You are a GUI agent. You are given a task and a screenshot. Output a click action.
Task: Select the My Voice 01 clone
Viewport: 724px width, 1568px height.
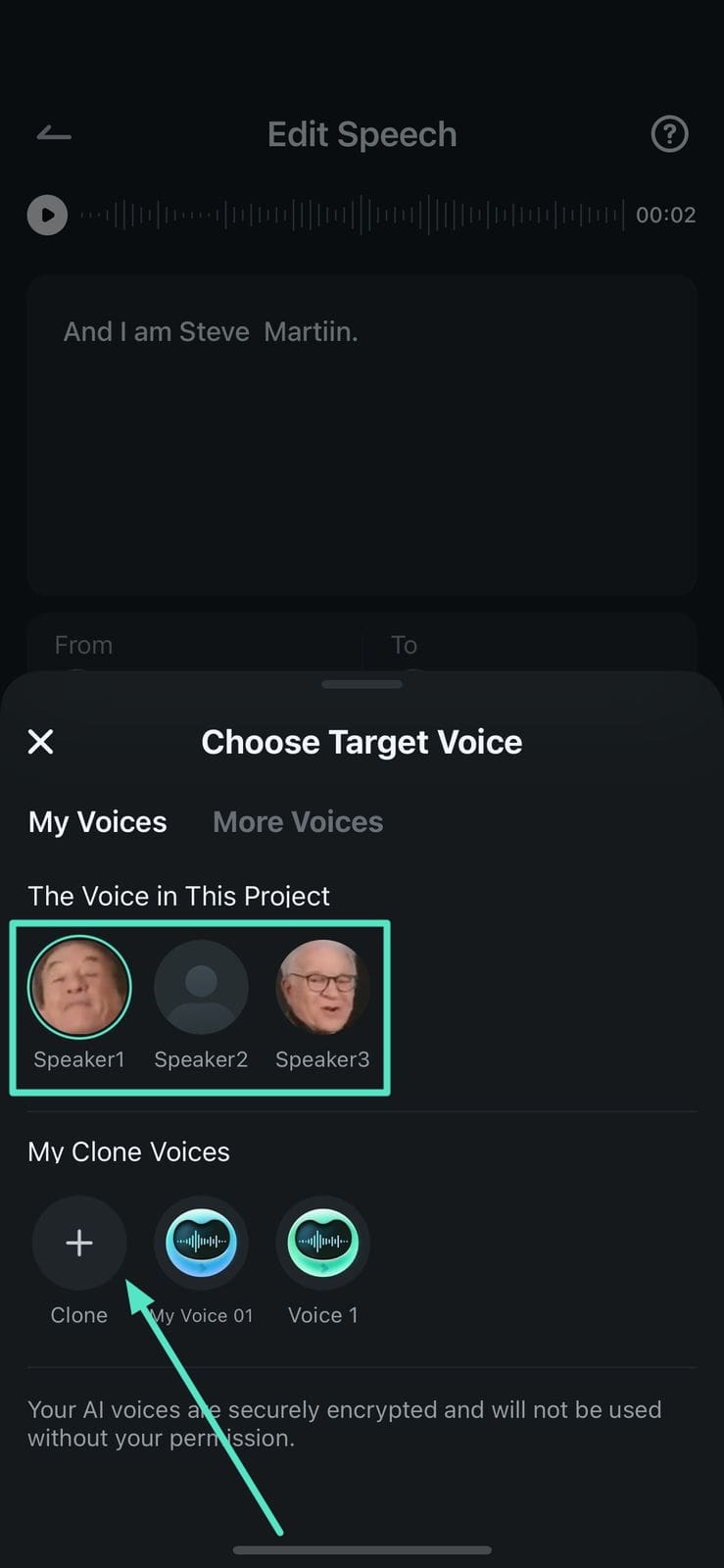(201, 1243)
